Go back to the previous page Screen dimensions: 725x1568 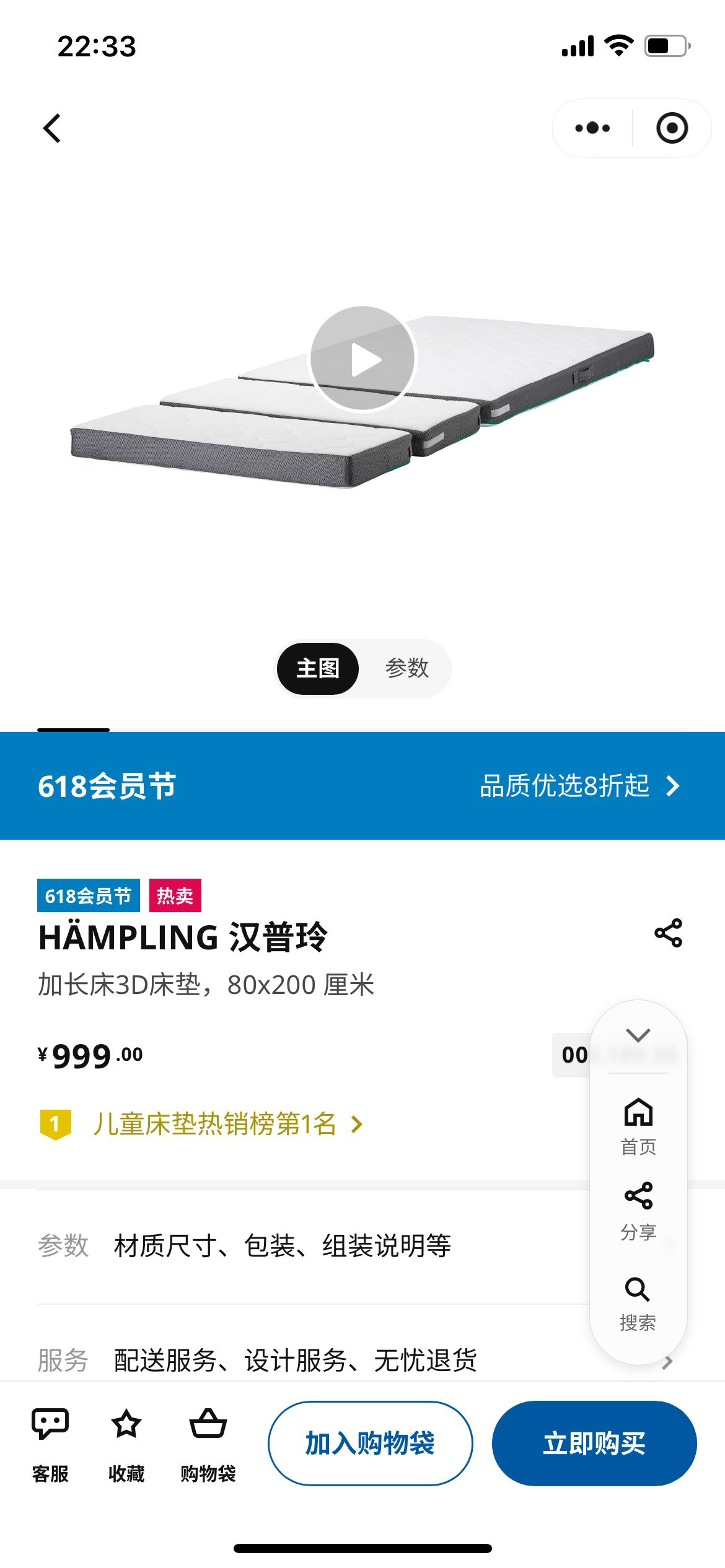point(52,128)
